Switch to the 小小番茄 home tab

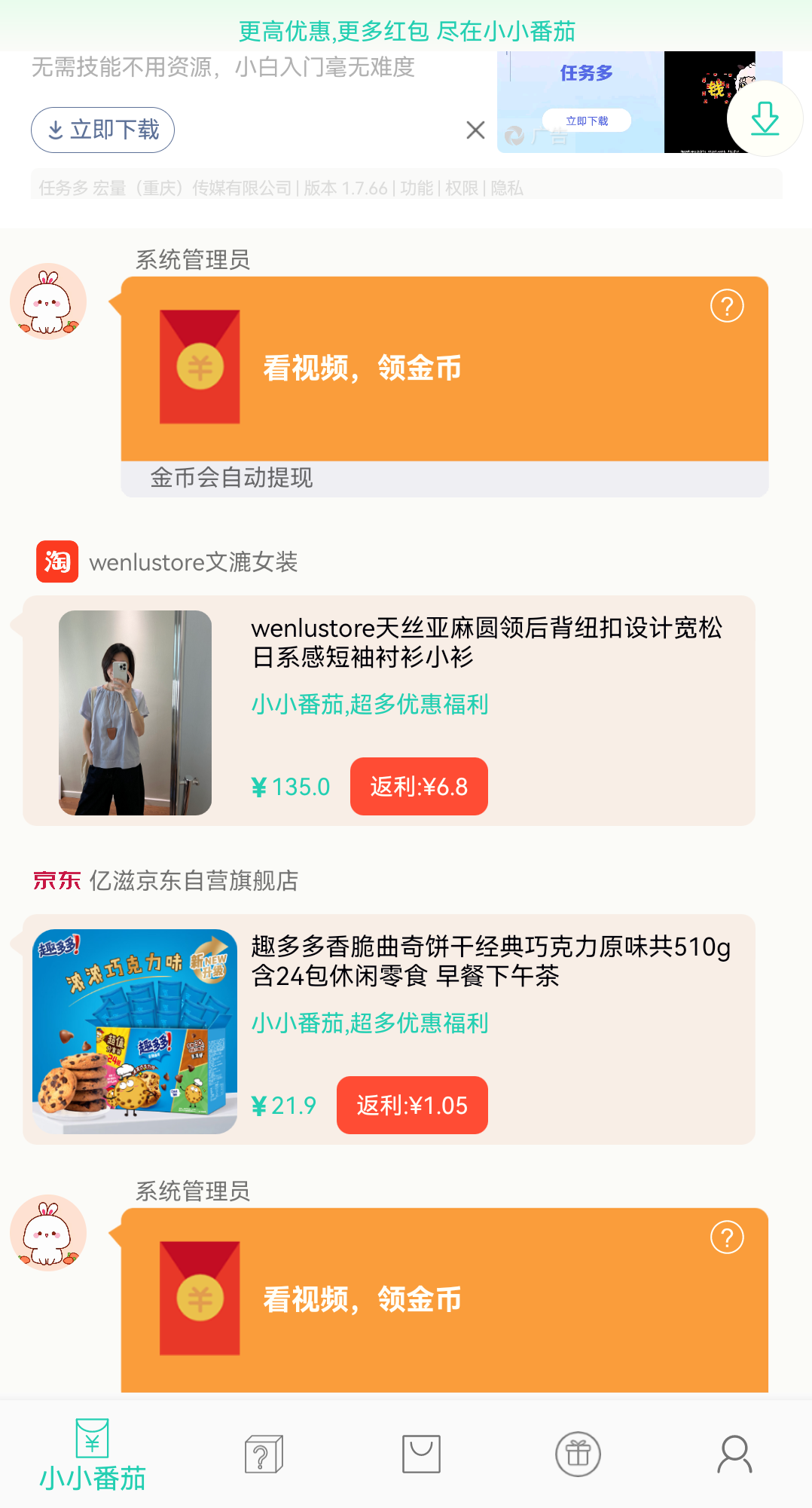(x=92, y=1455)
